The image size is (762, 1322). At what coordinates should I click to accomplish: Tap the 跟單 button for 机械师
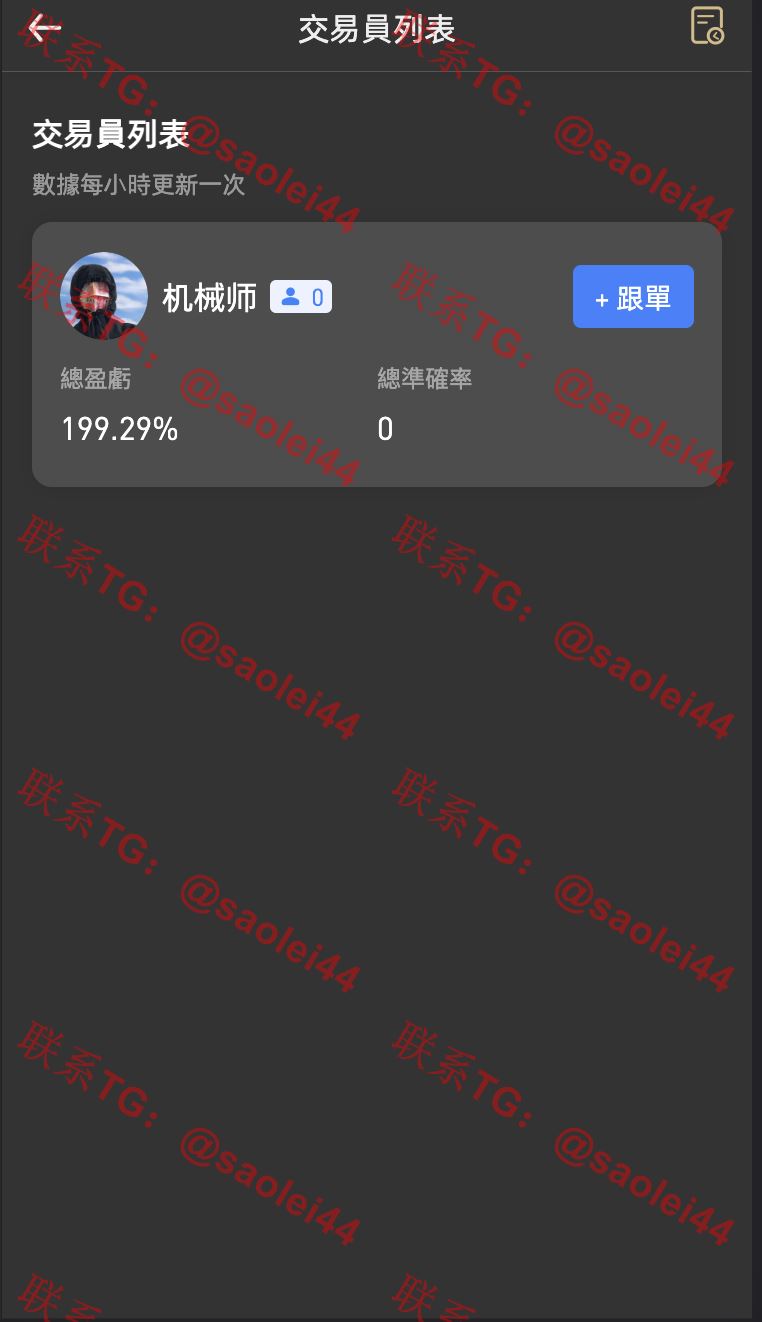coord(633,297)
